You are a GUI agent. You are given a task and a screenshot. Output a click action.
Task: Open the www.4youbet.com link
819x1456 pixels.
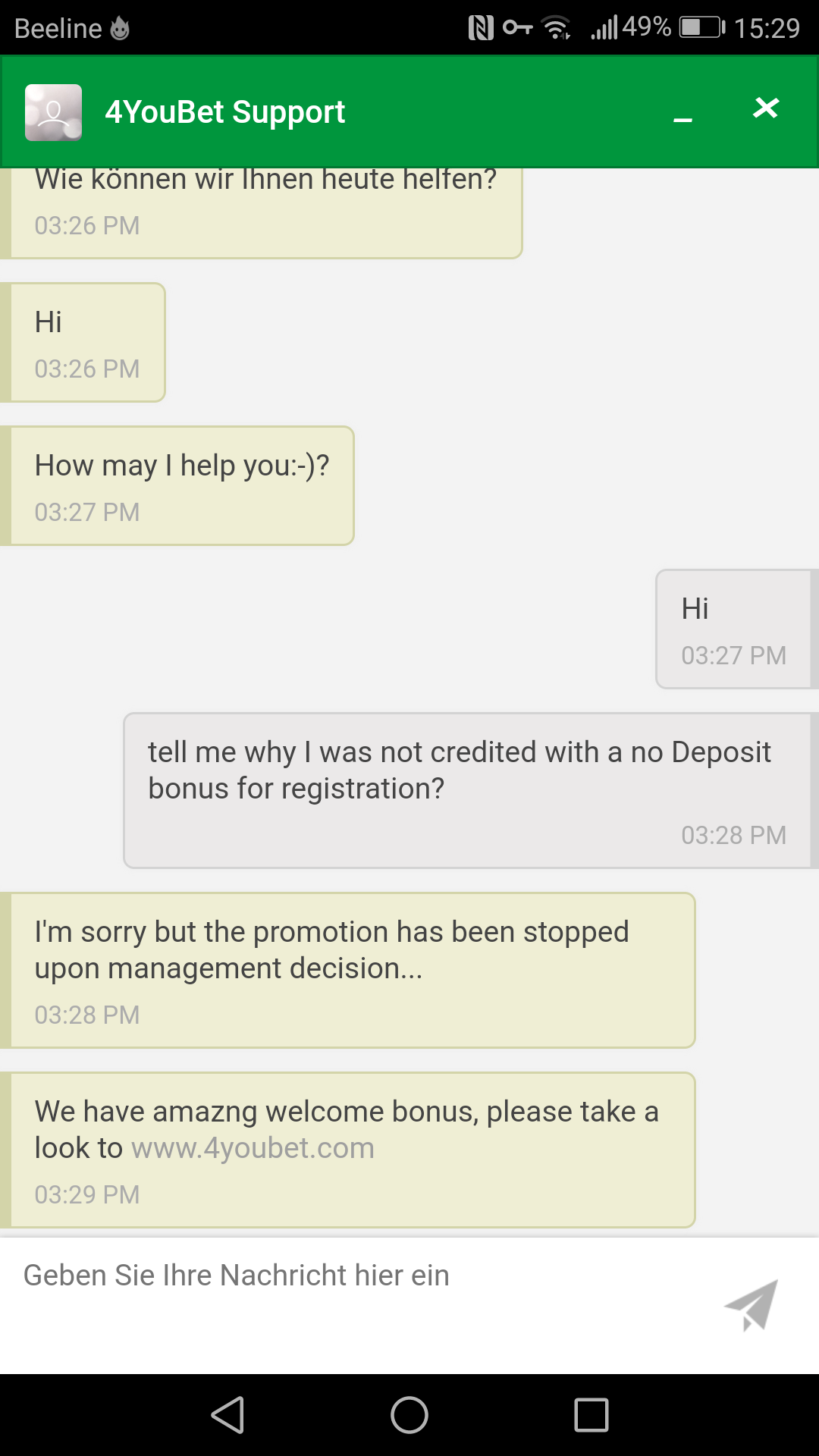253,1148
